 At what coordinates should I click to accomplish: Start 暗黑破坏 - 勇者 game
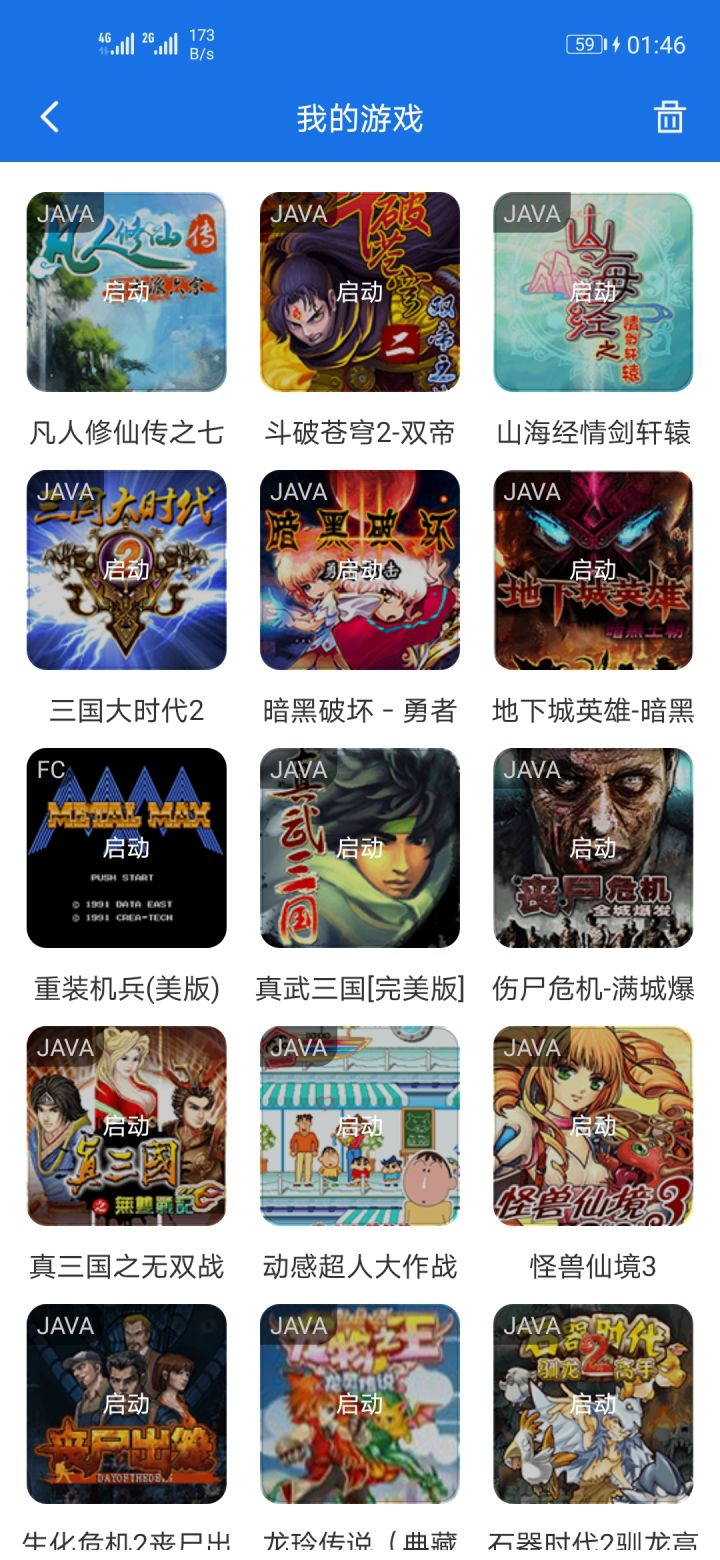point(360,570)
